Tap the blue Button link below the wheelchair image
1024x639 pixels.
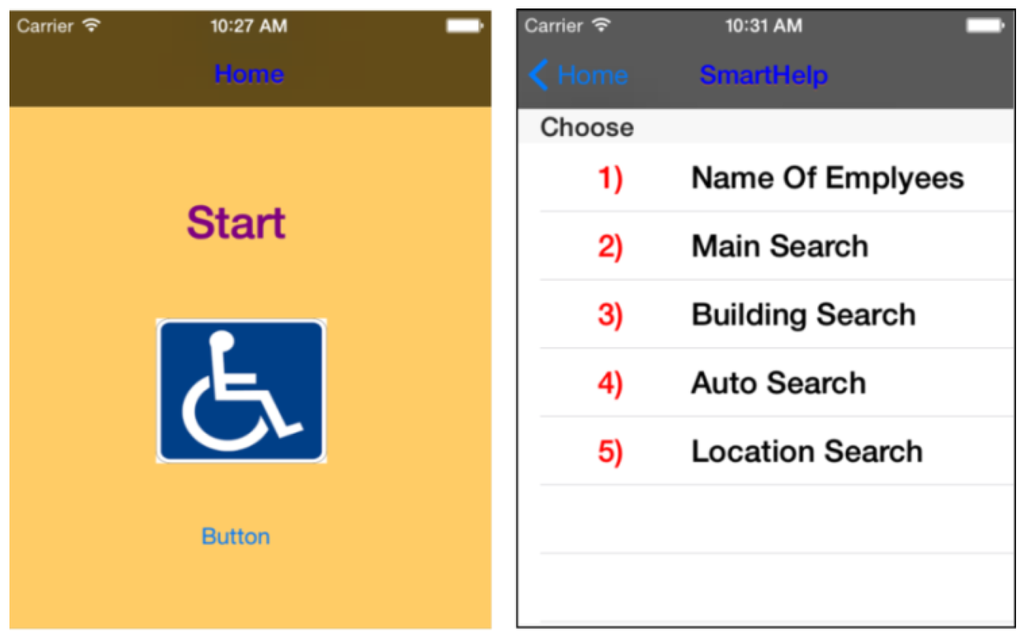[x=235, y=536]
